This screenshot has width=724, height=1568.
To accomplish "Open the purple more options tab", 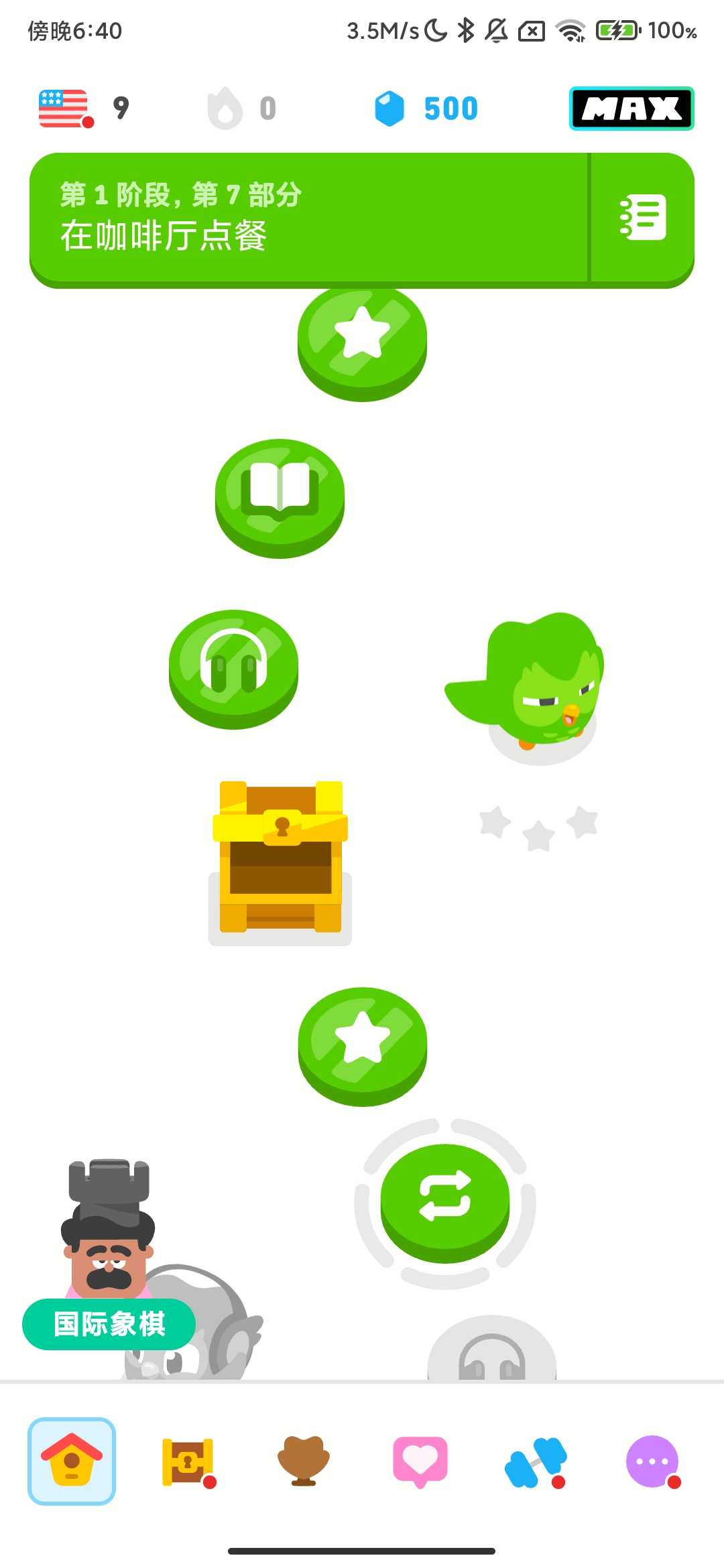I will pos(652,1461).
